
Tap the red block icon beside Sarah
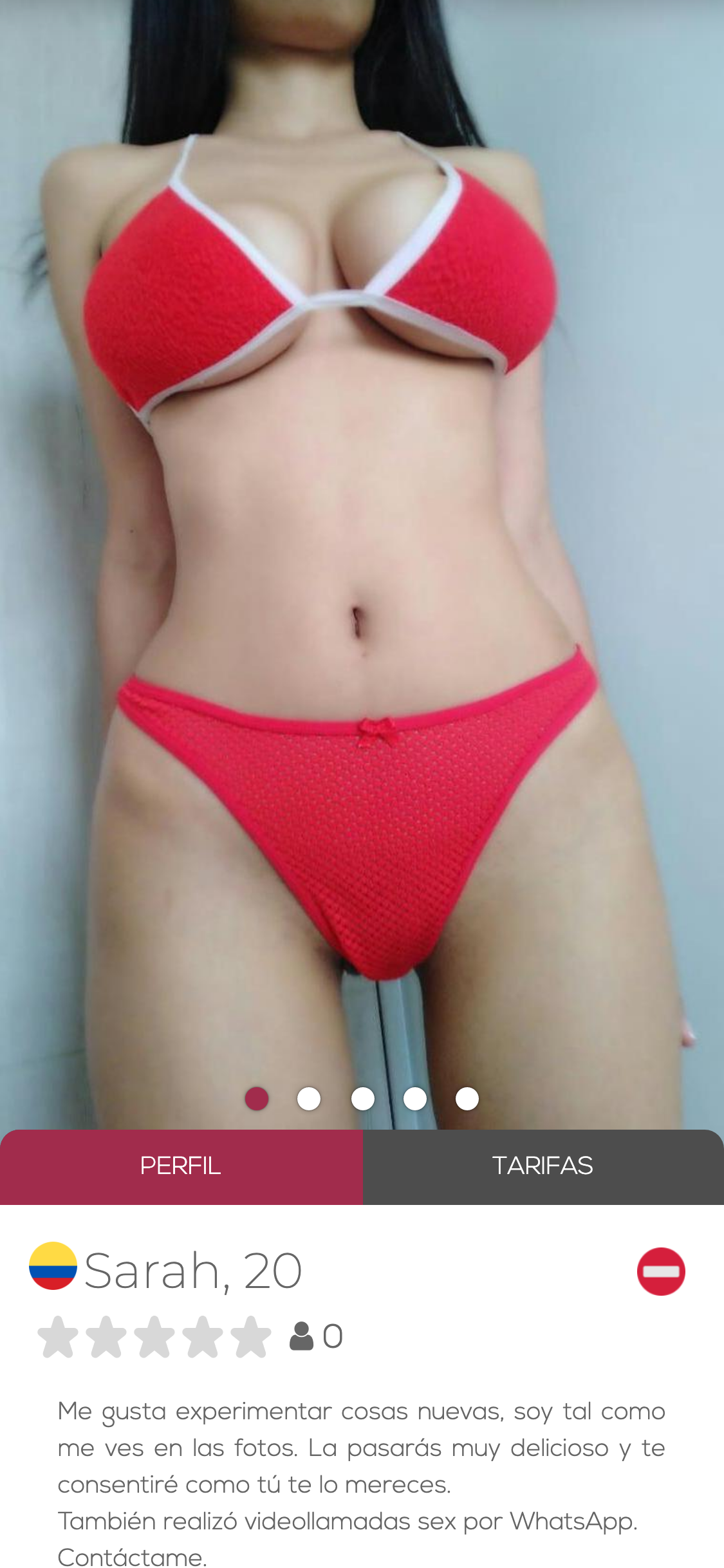661,1271
